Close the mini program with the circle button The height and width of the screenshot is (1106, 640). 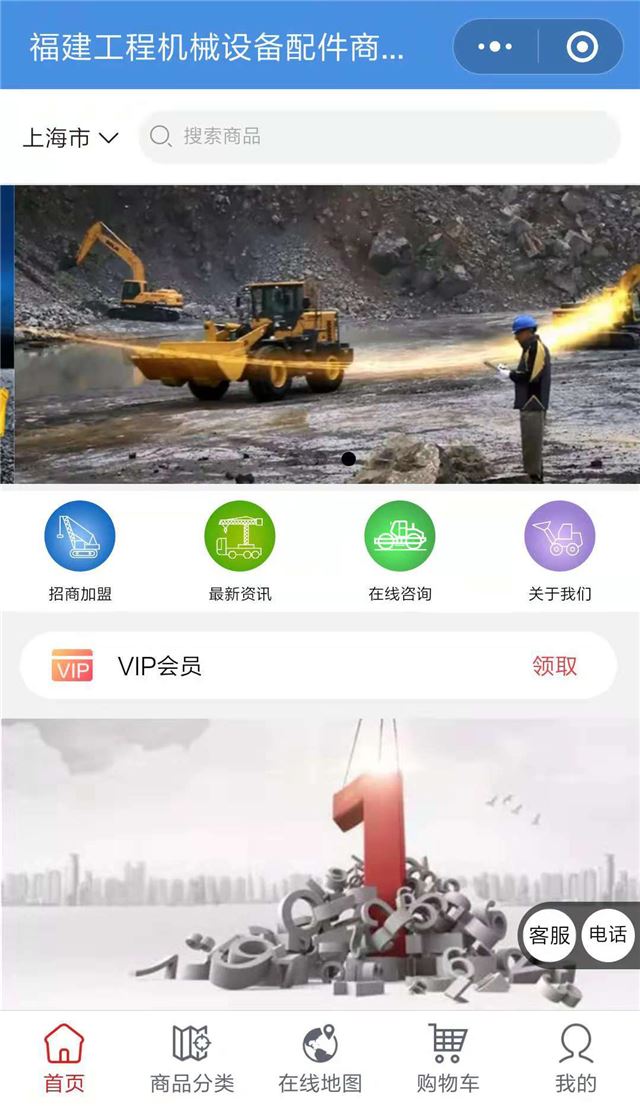point(581,47)
